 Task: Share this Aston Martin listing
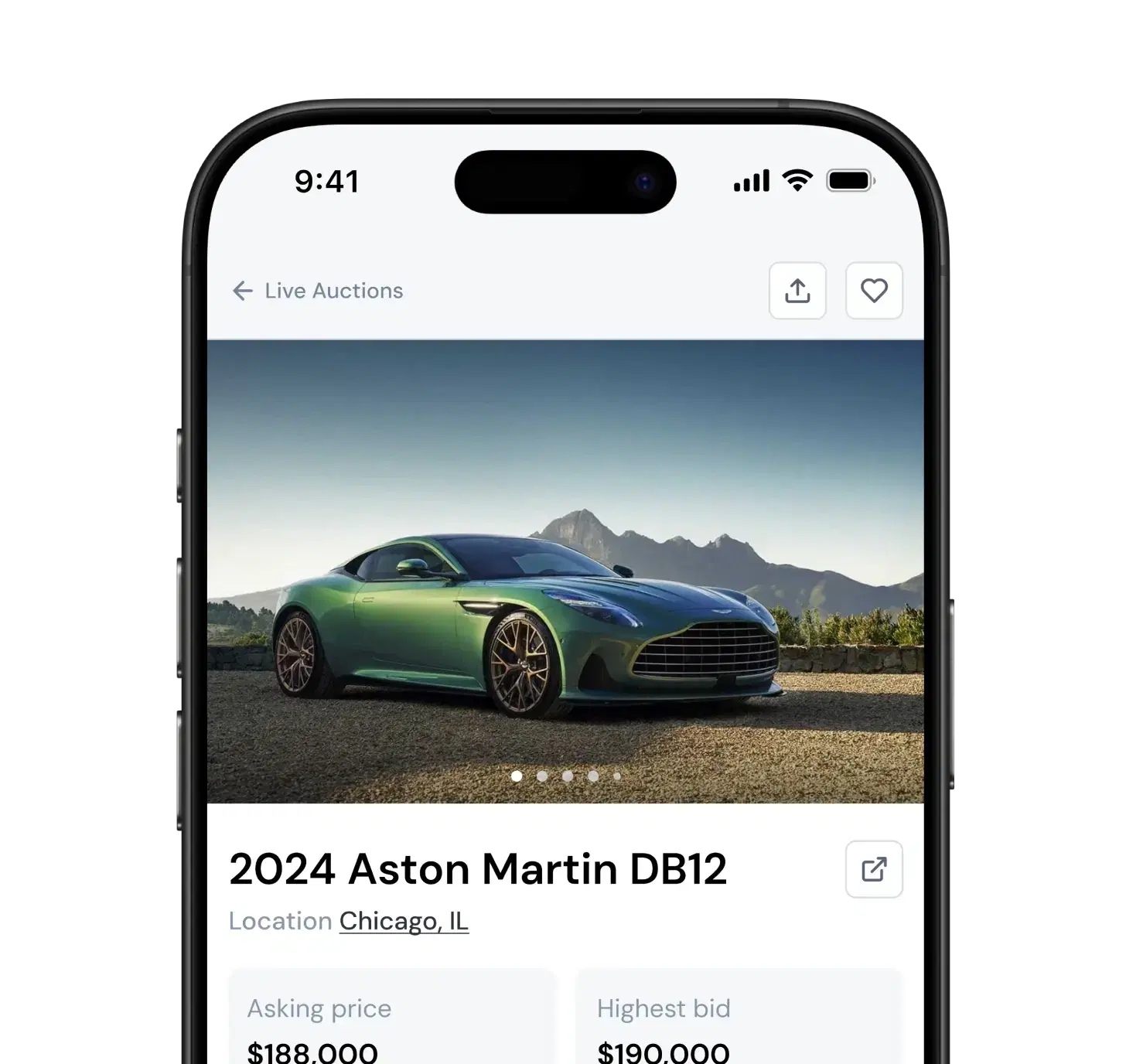(797, 291)
